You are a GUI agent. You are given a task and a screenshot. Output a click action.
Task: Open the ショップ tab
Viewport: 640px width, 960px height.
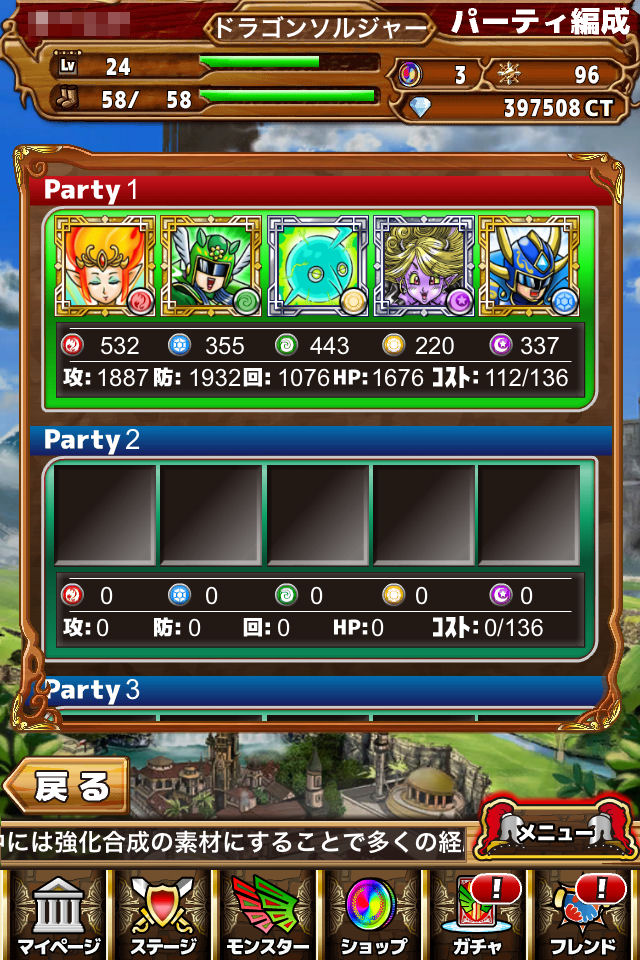pyautogui.click(x=372, y=914)
